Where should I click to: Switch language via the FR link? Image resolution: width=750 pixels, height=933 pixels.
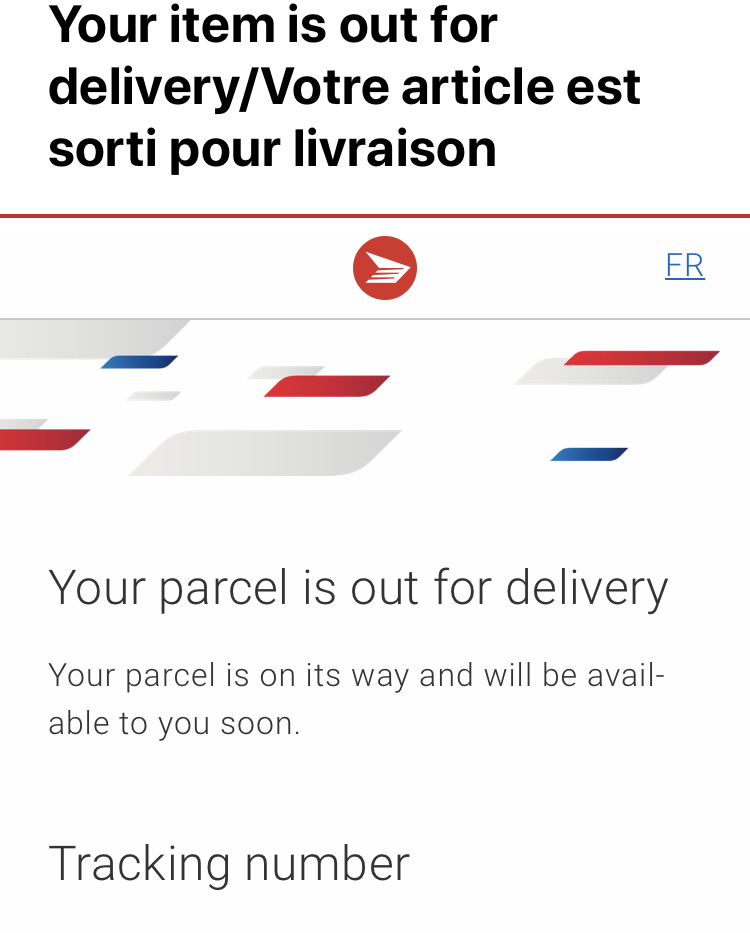(685, 266)
